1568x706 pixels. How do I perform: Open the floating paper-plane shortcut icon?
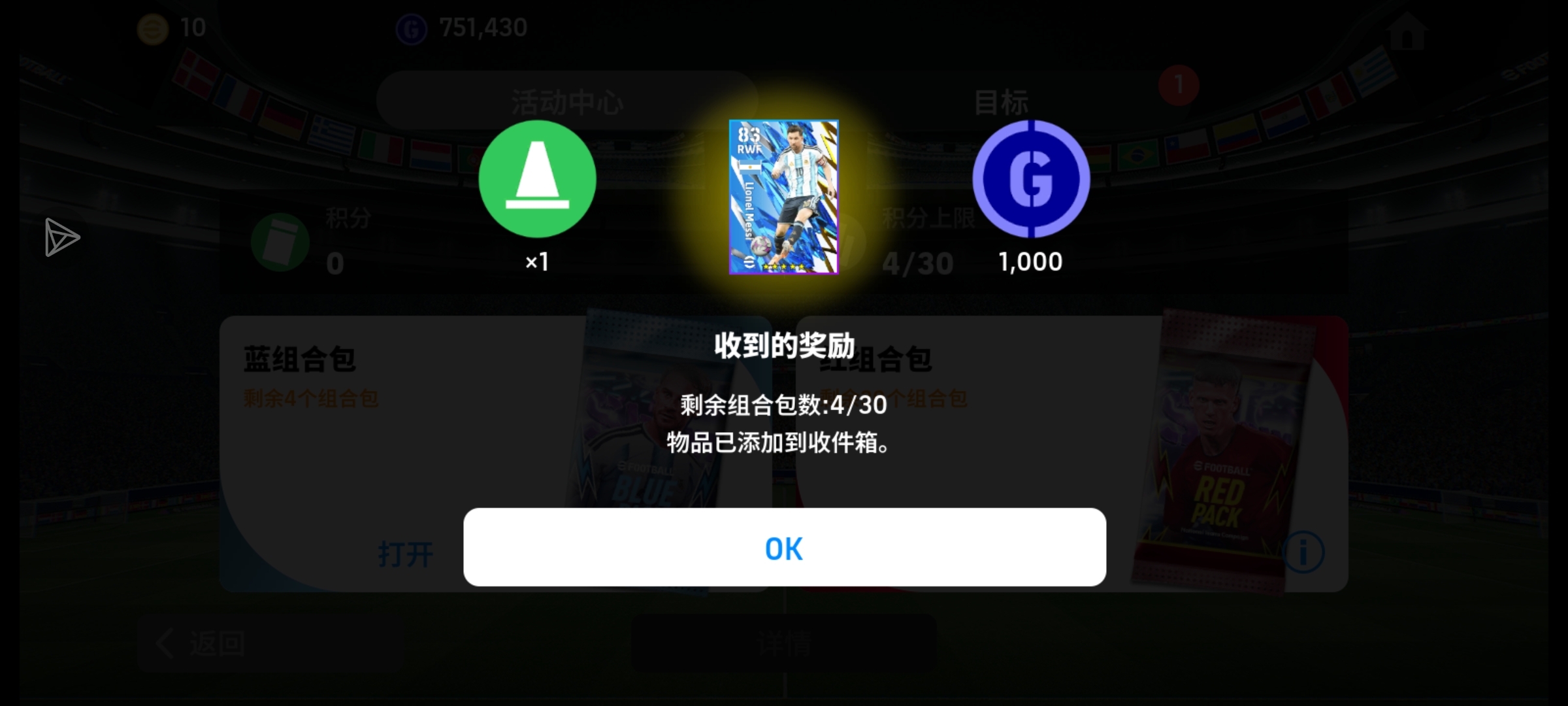pos(61,237)
